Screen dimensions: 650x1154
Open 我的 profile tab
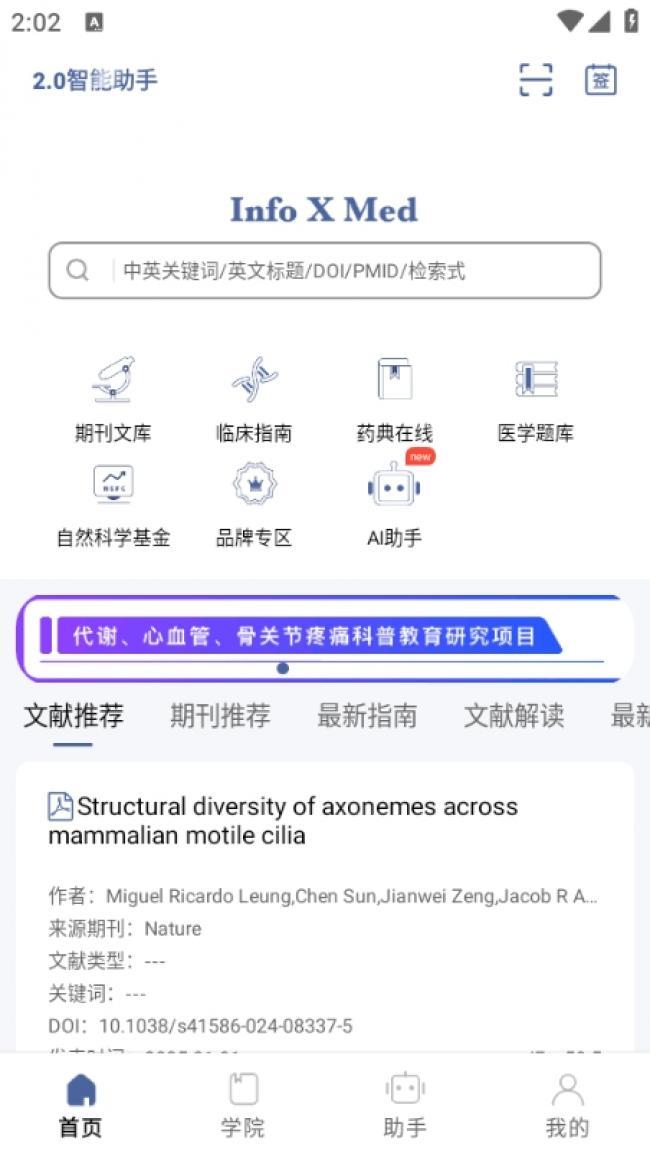pyautogui.click(x=567, y=1105)
